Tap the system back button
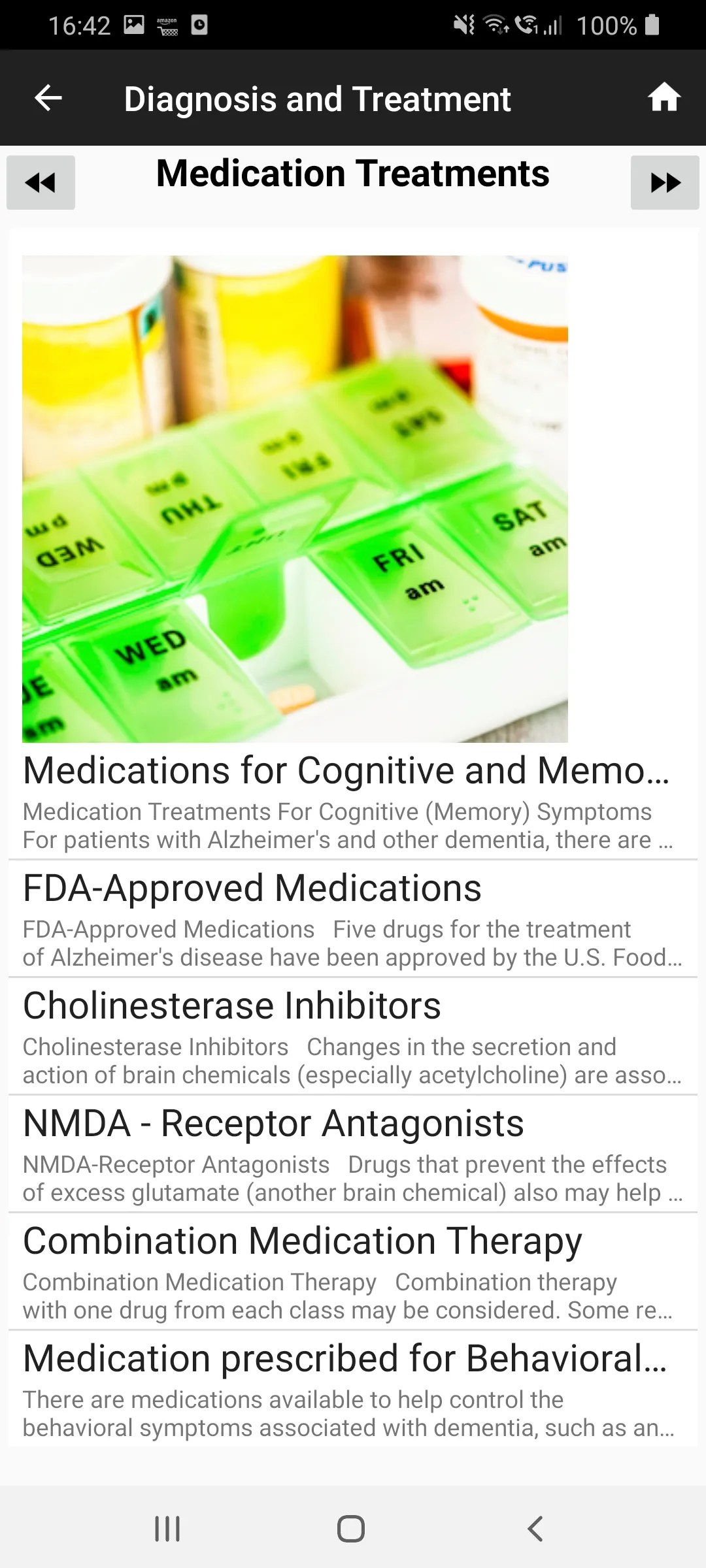706x1568 pixels. 535,1529
